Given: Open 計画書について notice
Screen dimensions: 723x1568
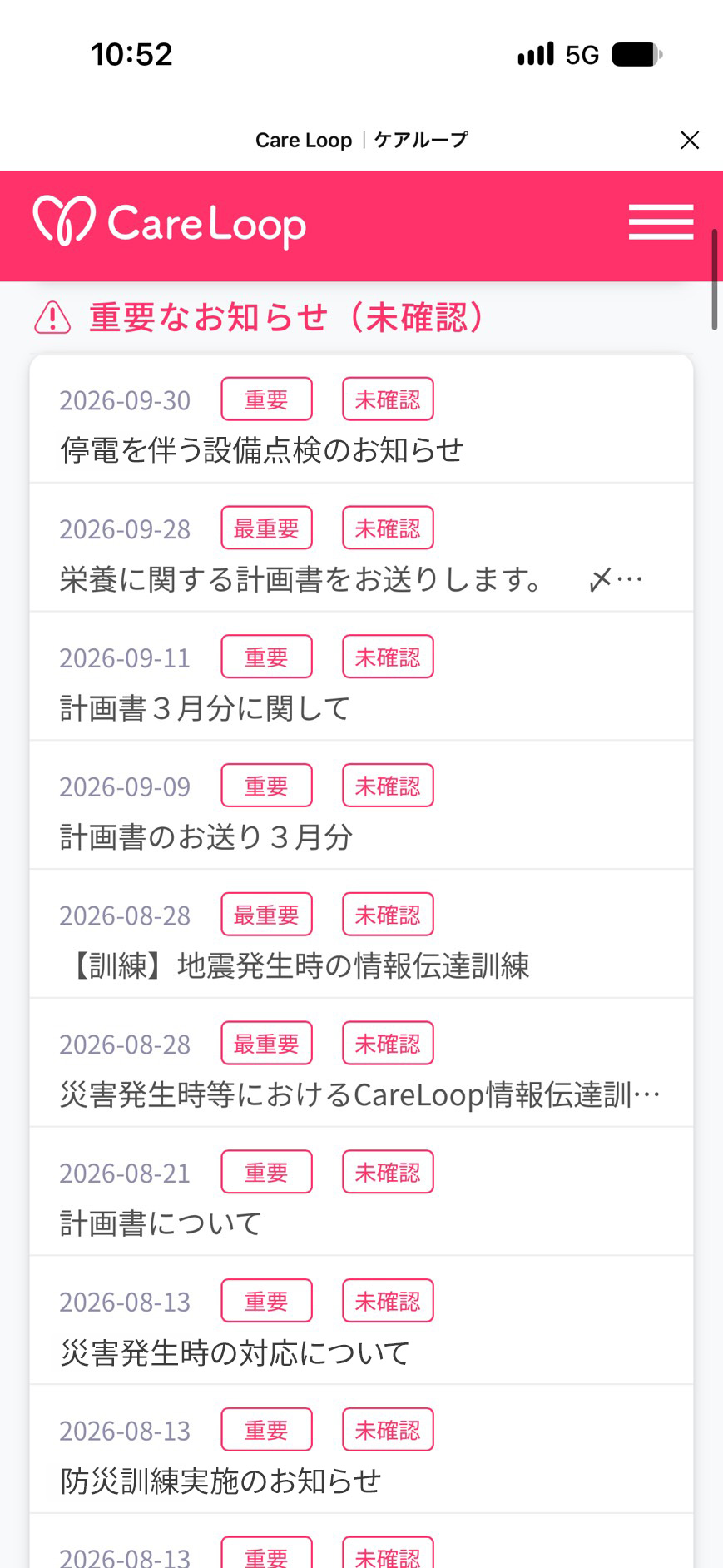Looking at the screenshot, I should (x=361, y=1192).
